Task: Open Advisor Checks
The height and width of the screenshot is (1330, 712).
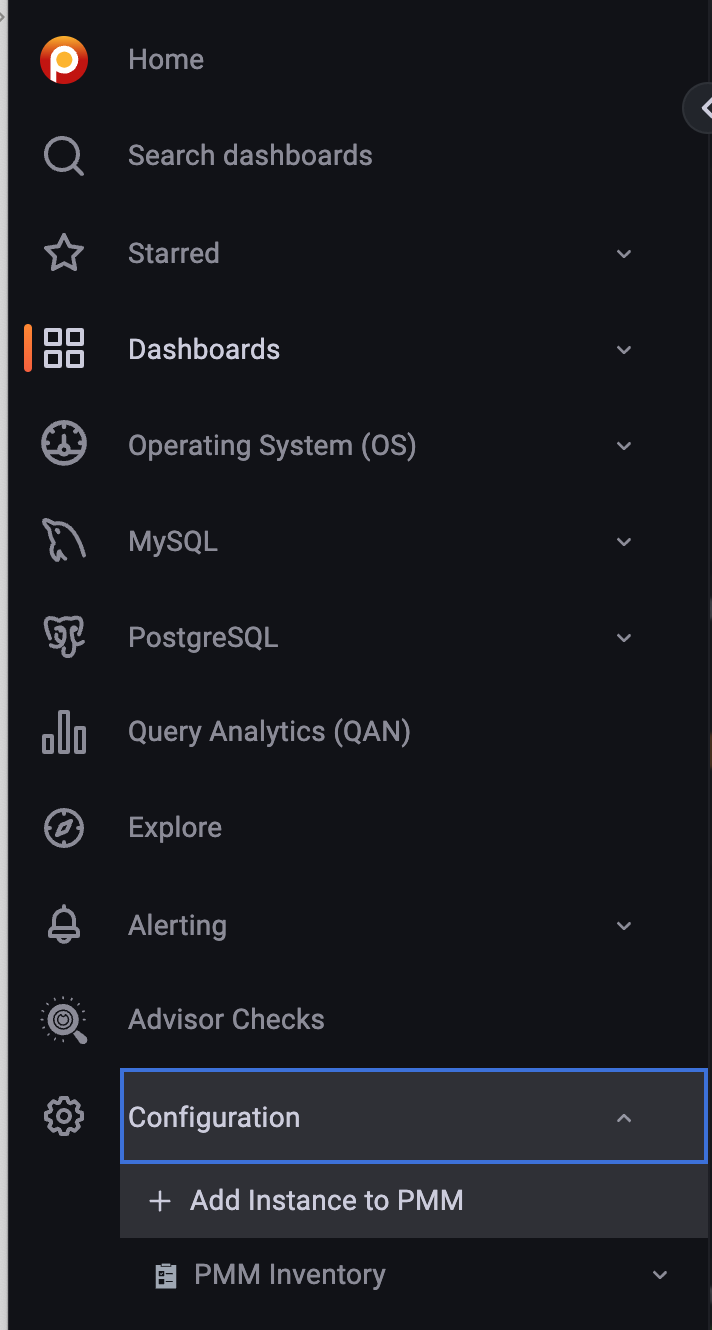Action: (226, 1020)
